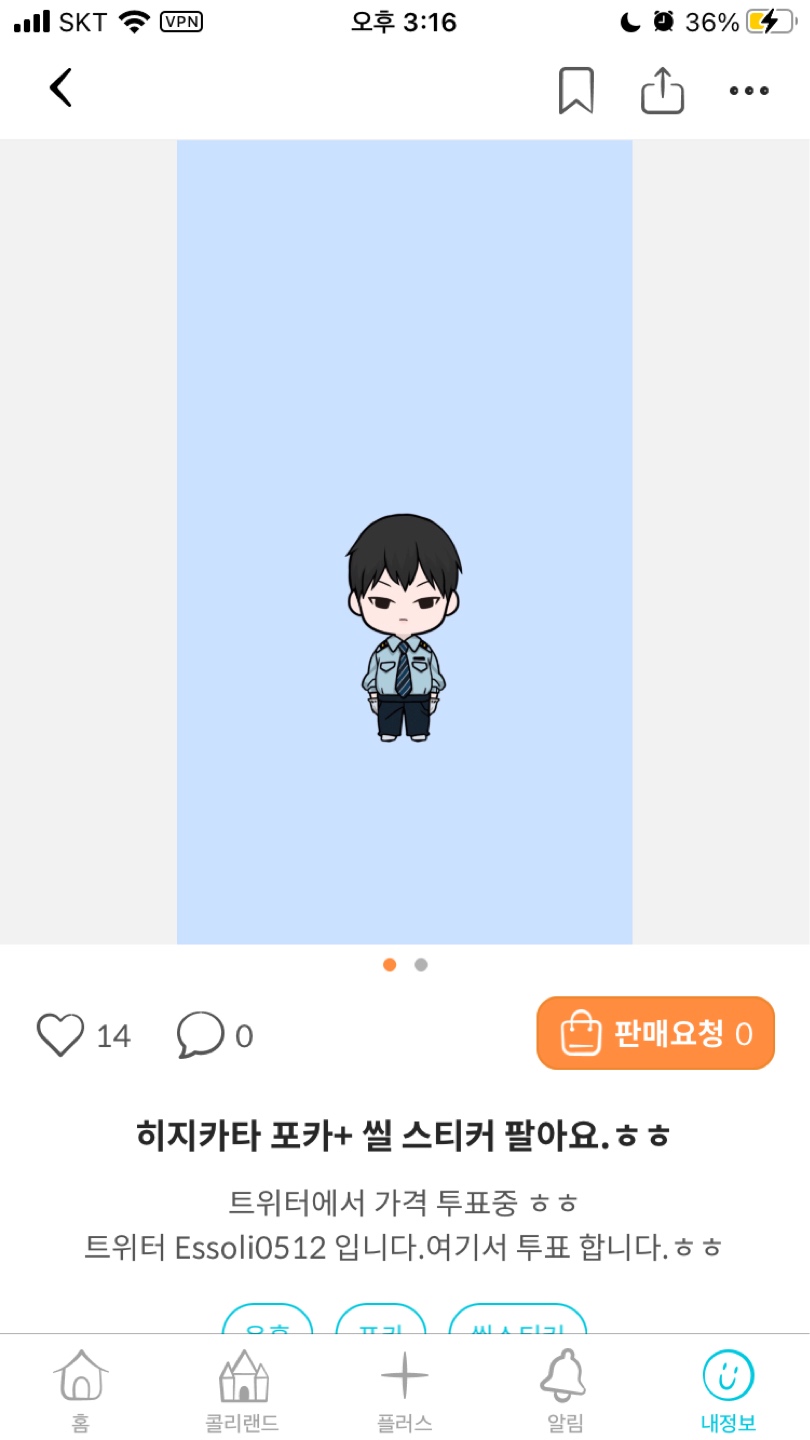Open the three-dot overflow menu
Screen dimensions: 810x1440
pos(749,91)
